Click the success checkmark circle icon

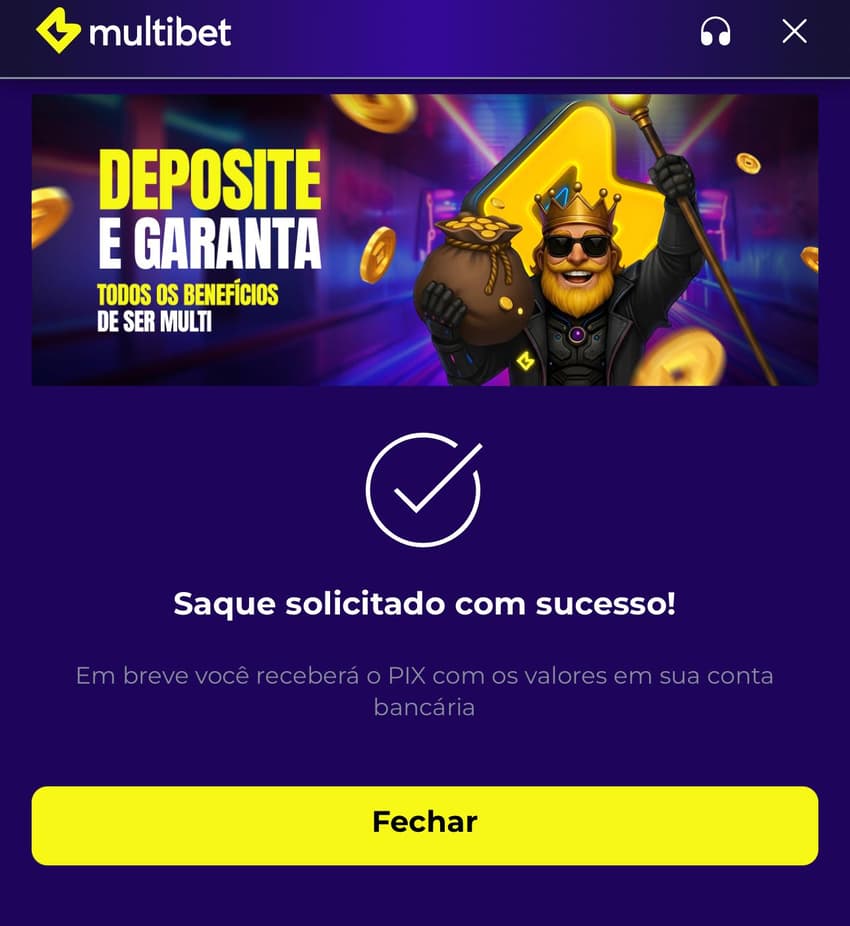coord(425,487)
